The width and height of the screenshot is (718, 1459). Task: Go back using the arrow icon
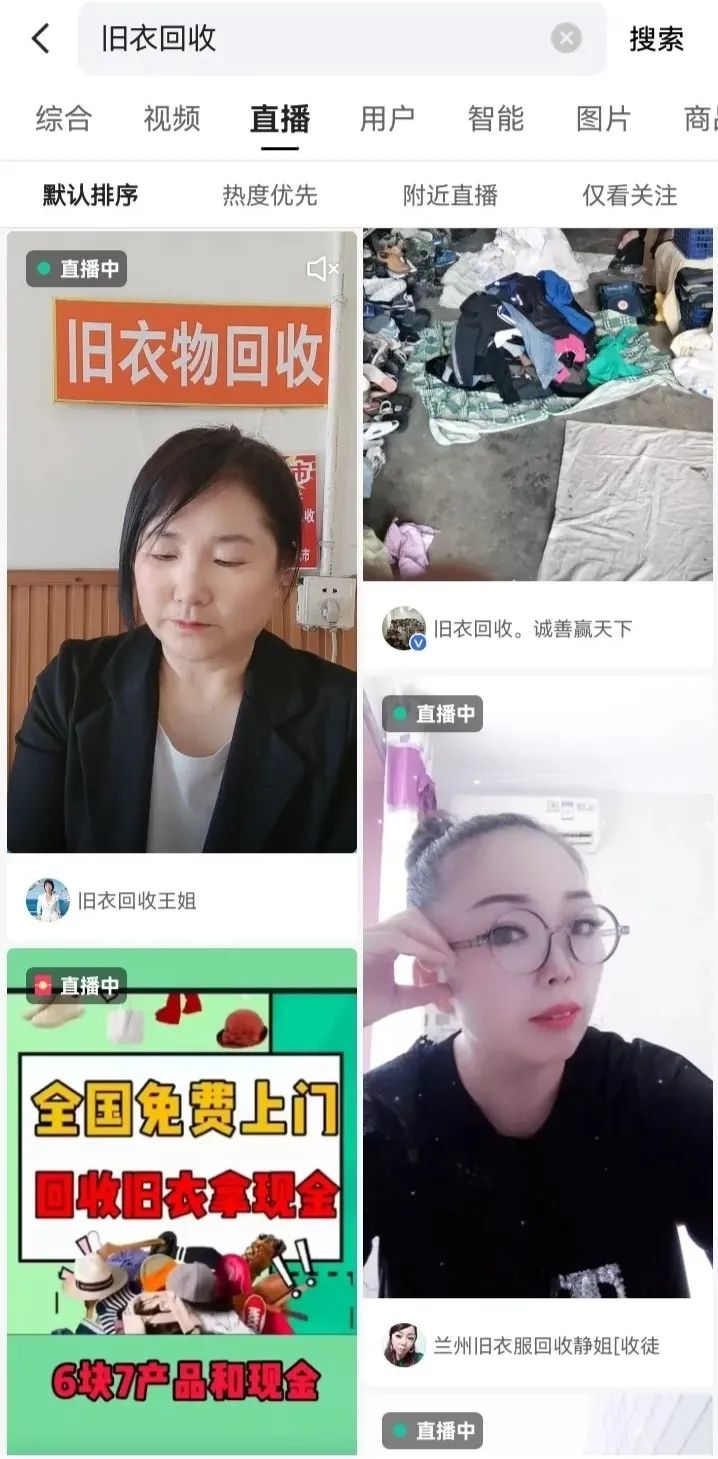41,39
